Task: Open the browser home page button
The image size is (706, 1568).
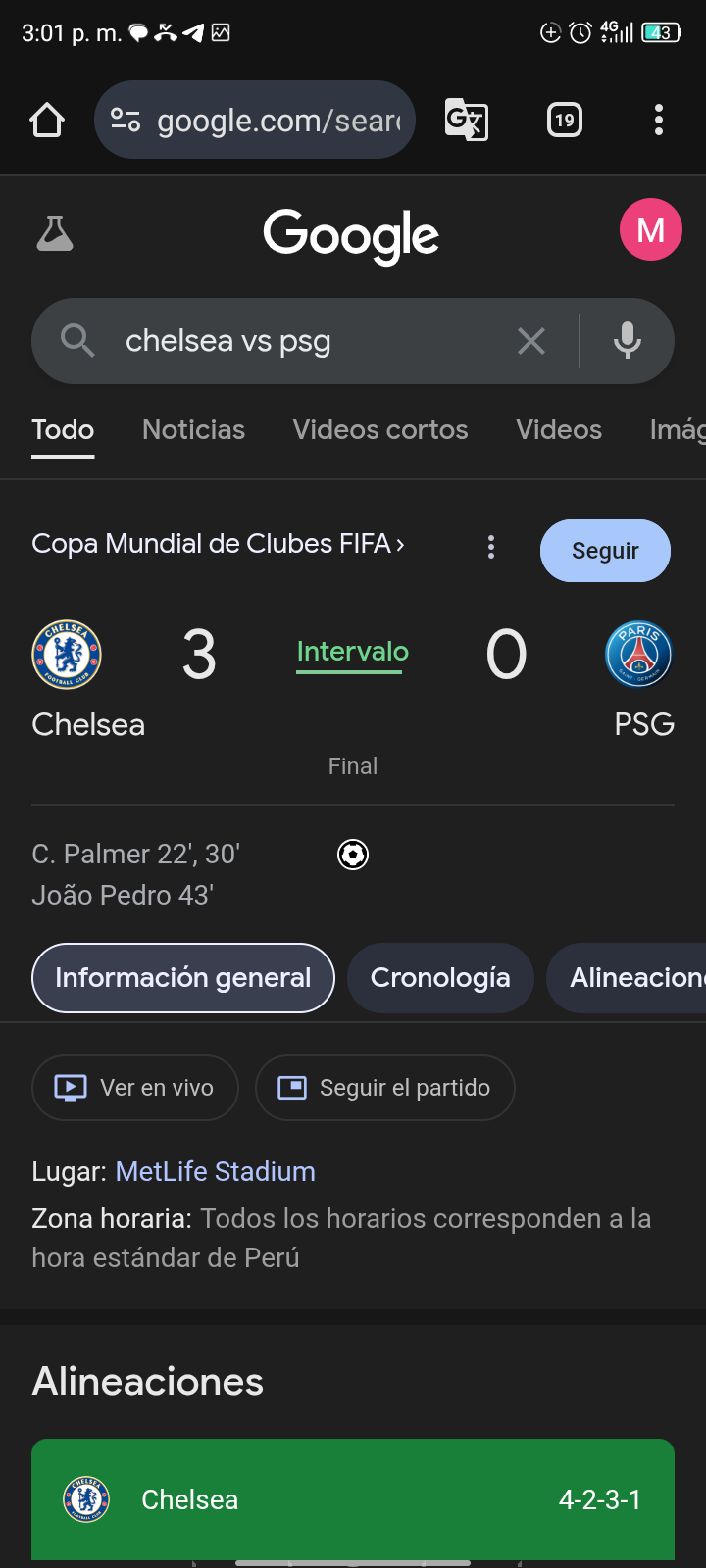Action: pyautogui.click(x=47, y=121)
